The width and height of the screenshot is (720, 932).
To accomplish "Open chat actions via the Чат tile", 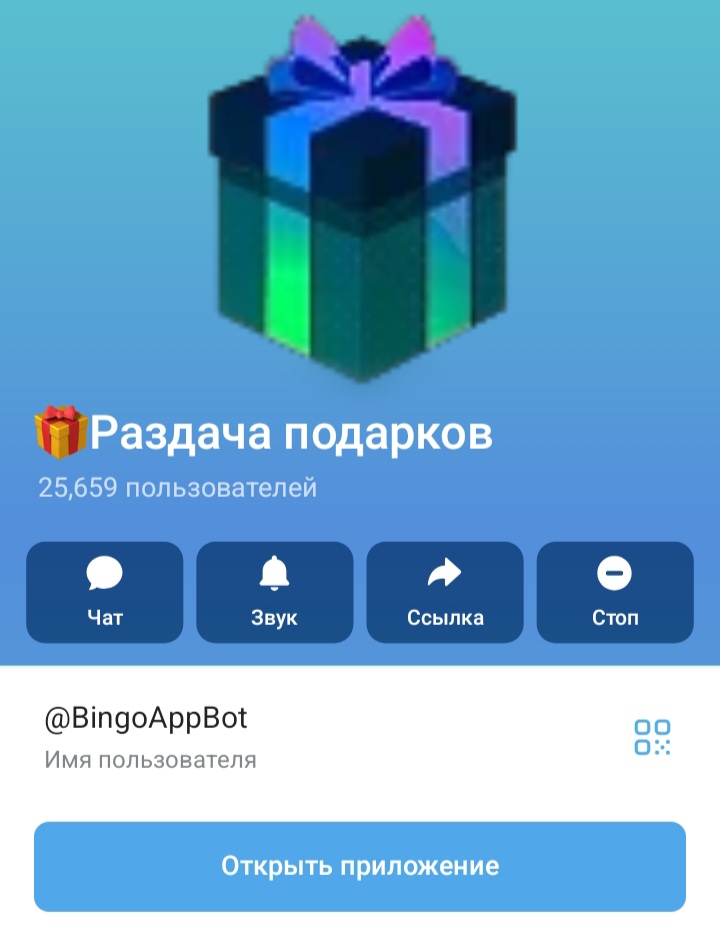I will tap(104, 592).
